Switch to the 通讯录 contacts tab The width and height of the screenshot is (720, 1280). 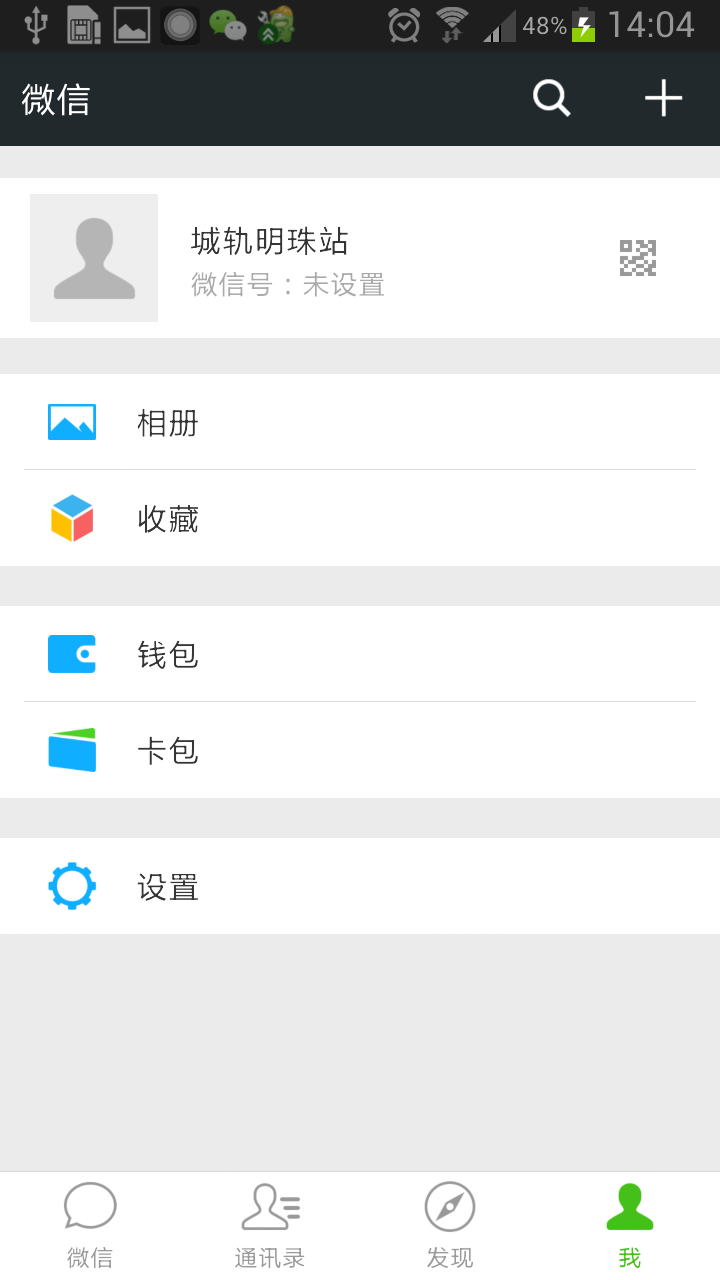pos(270,1226)
